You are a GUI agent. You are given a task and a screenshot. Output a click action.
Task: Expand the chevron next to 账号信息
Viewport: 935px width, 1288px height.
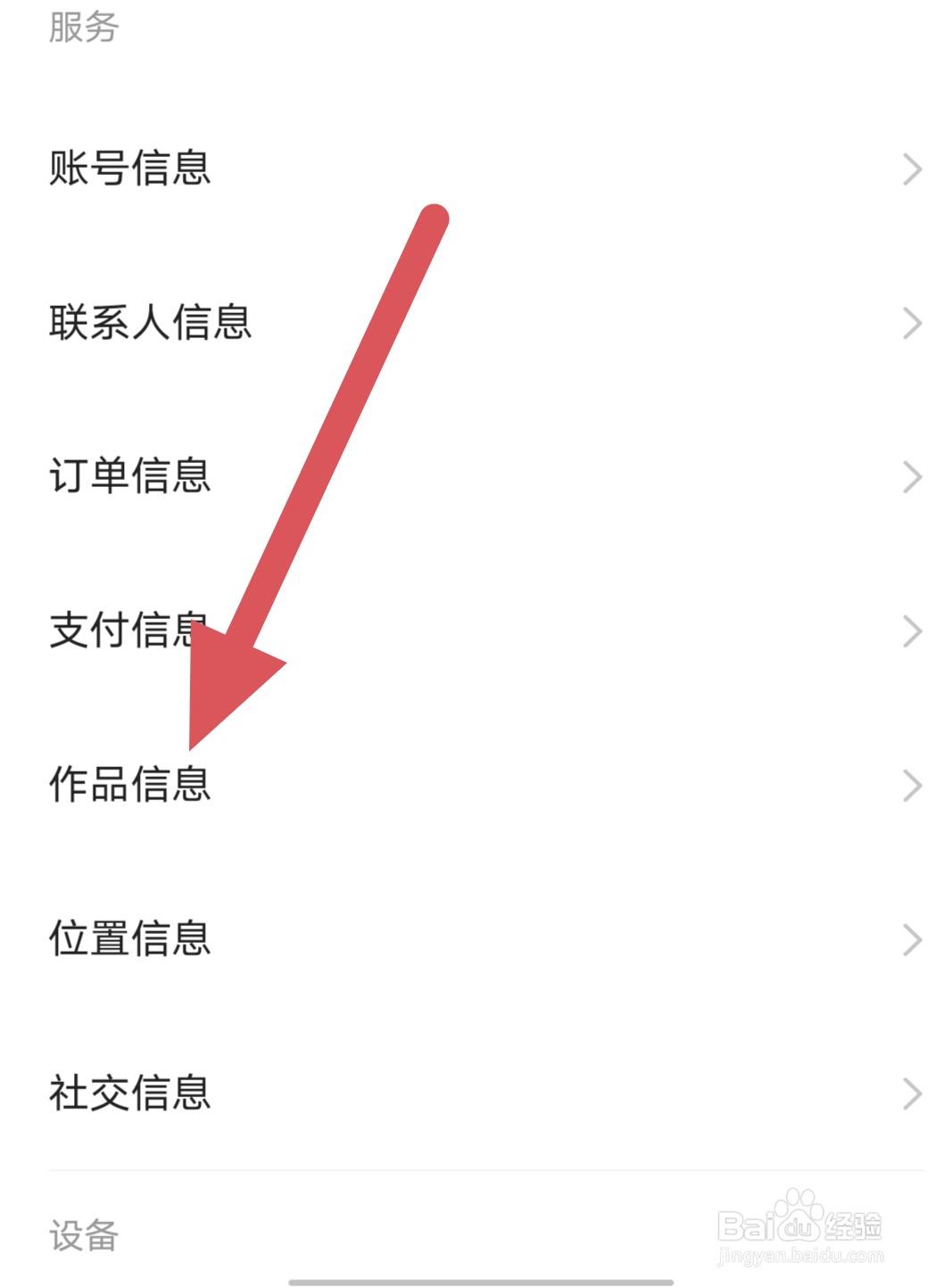coord(912,169)
